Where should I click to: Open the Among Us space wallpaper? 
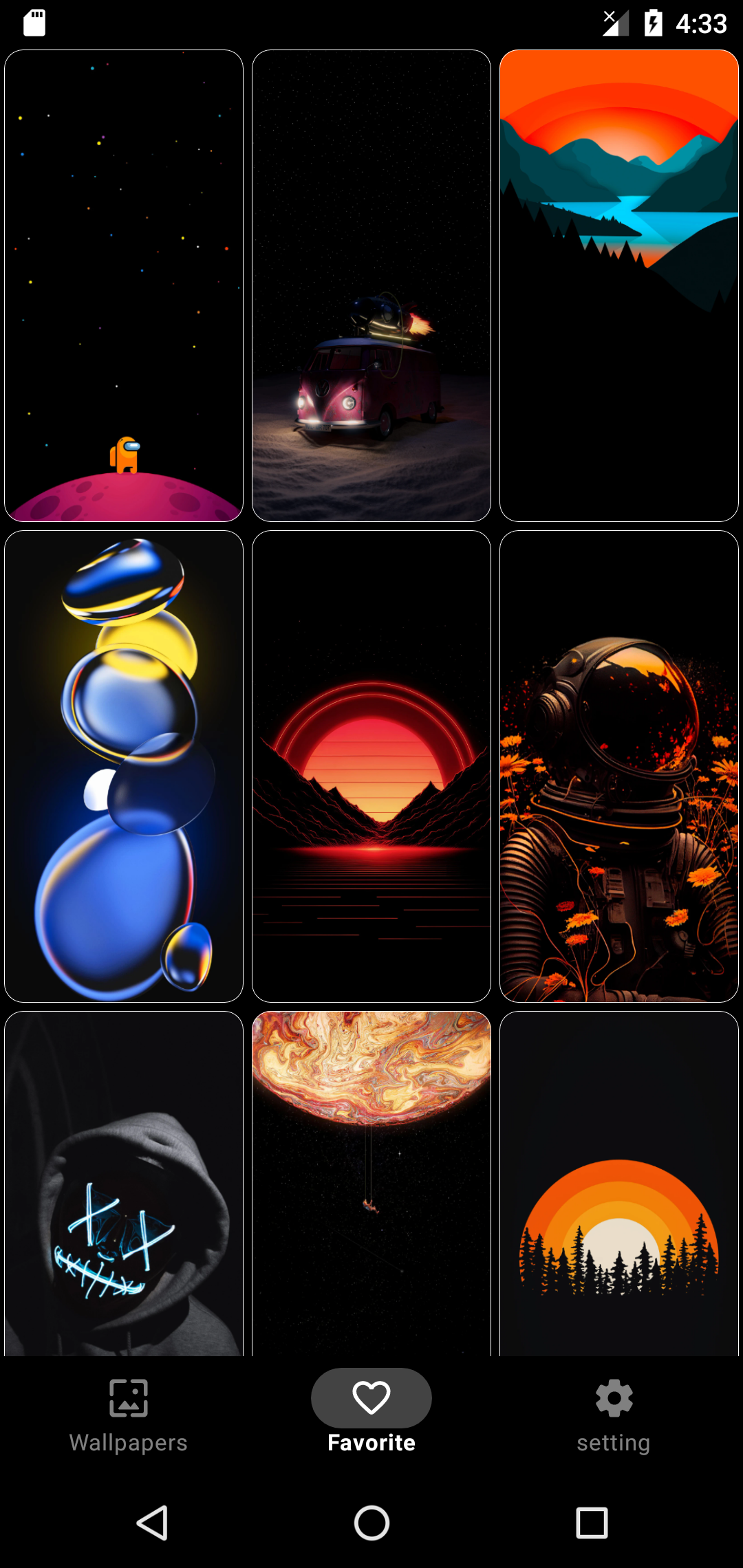[124, 285]
